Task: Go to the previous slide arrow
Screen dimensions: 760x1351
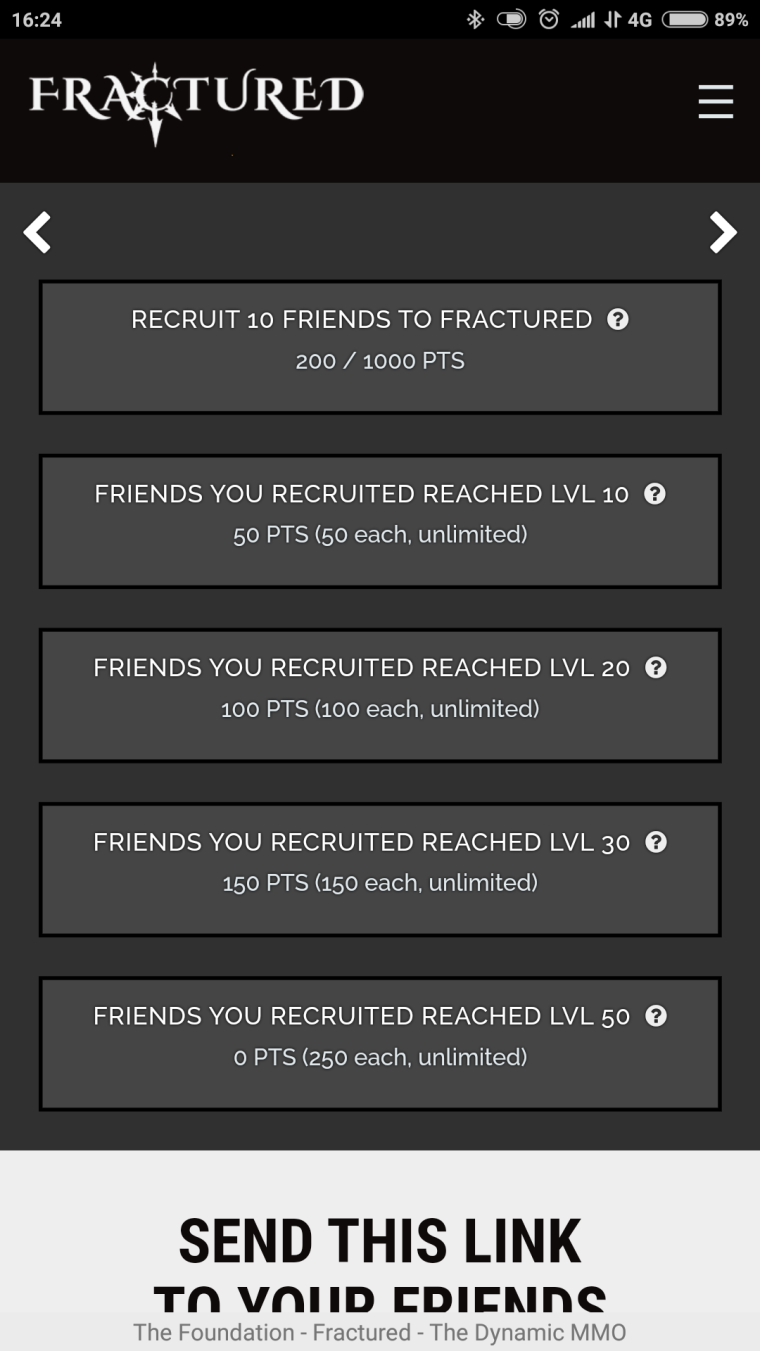Action: coord(37,233)
